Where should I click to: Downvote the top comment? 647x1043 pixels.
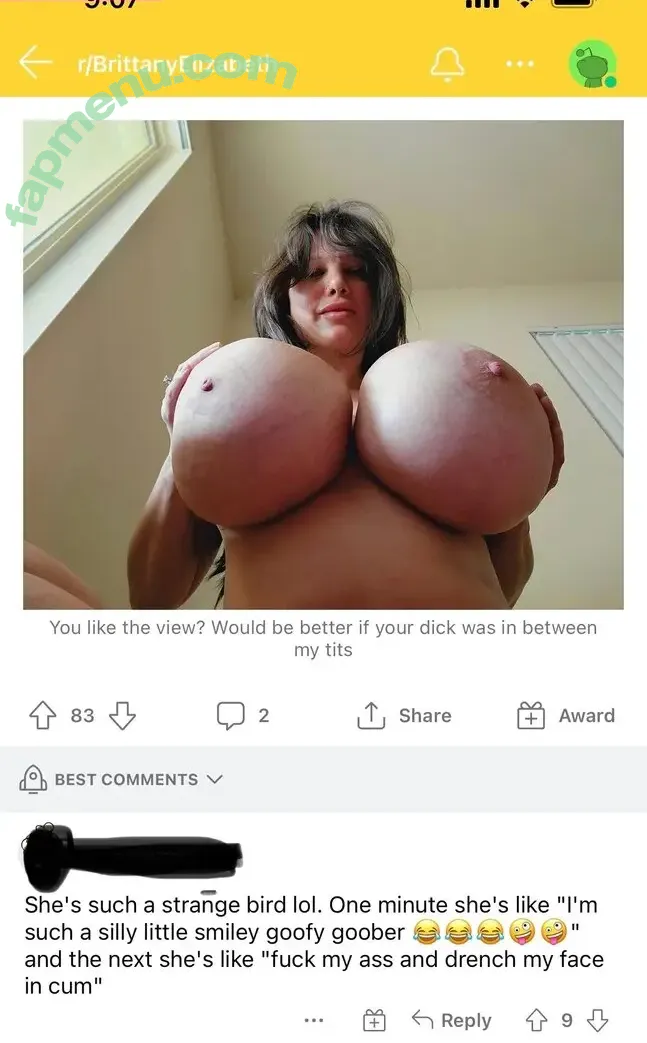(x=598, y=1020)
